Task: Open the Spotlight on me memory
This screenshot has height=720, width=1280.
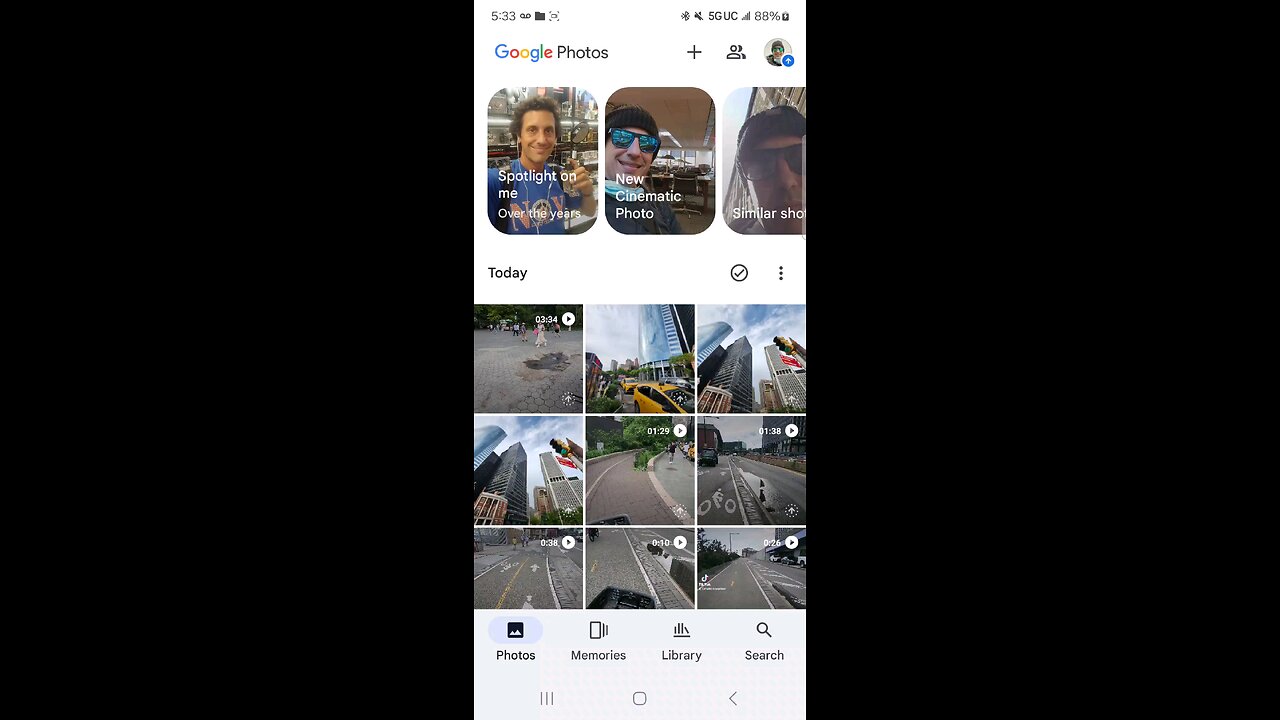Action: pos(542,160)
